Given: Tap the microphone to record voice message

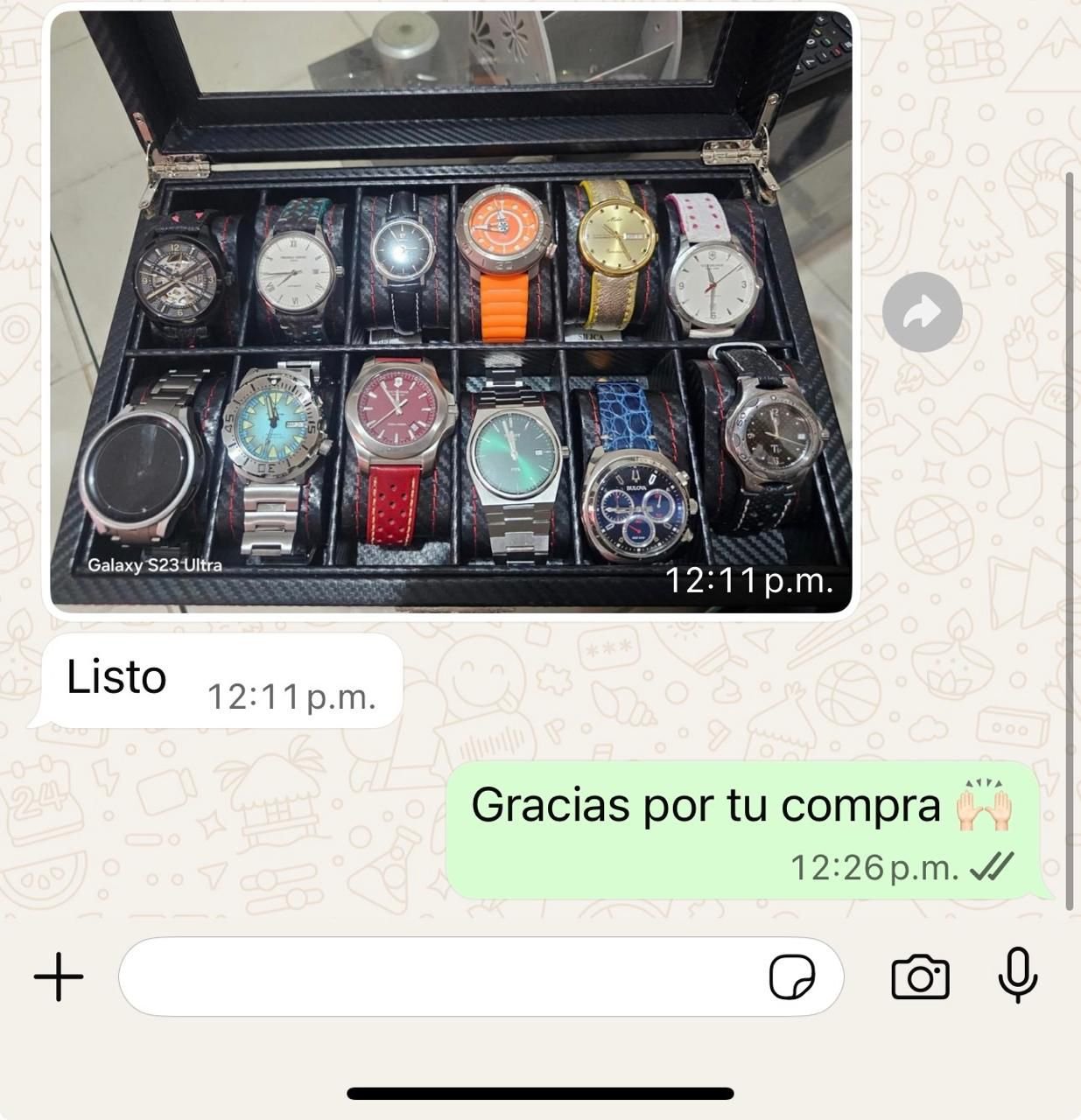Looking at the screenshot, I should pos(1017,975).
